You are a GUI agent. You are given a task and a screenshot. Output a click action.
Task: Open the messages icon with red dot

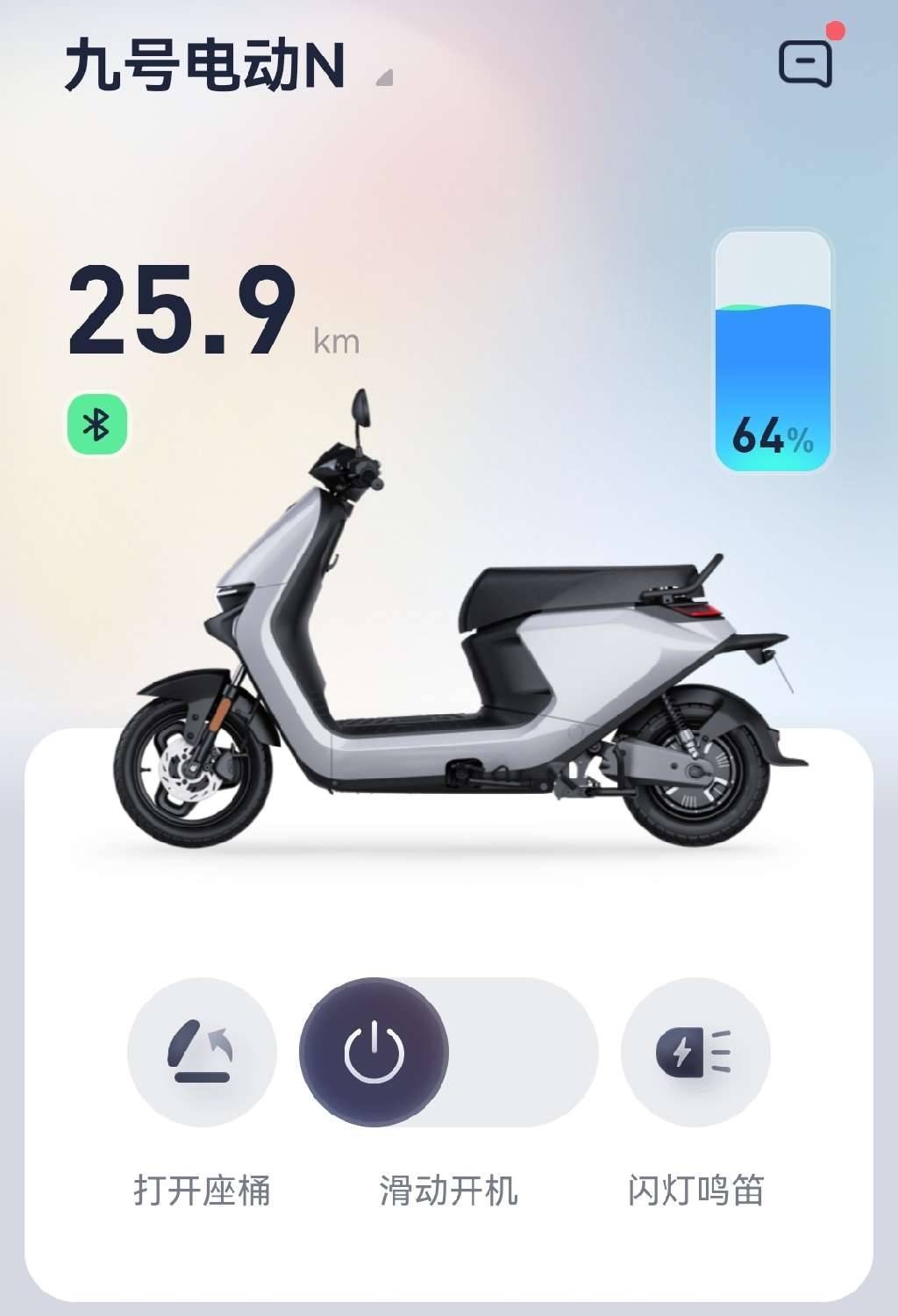tap(806, 63)
